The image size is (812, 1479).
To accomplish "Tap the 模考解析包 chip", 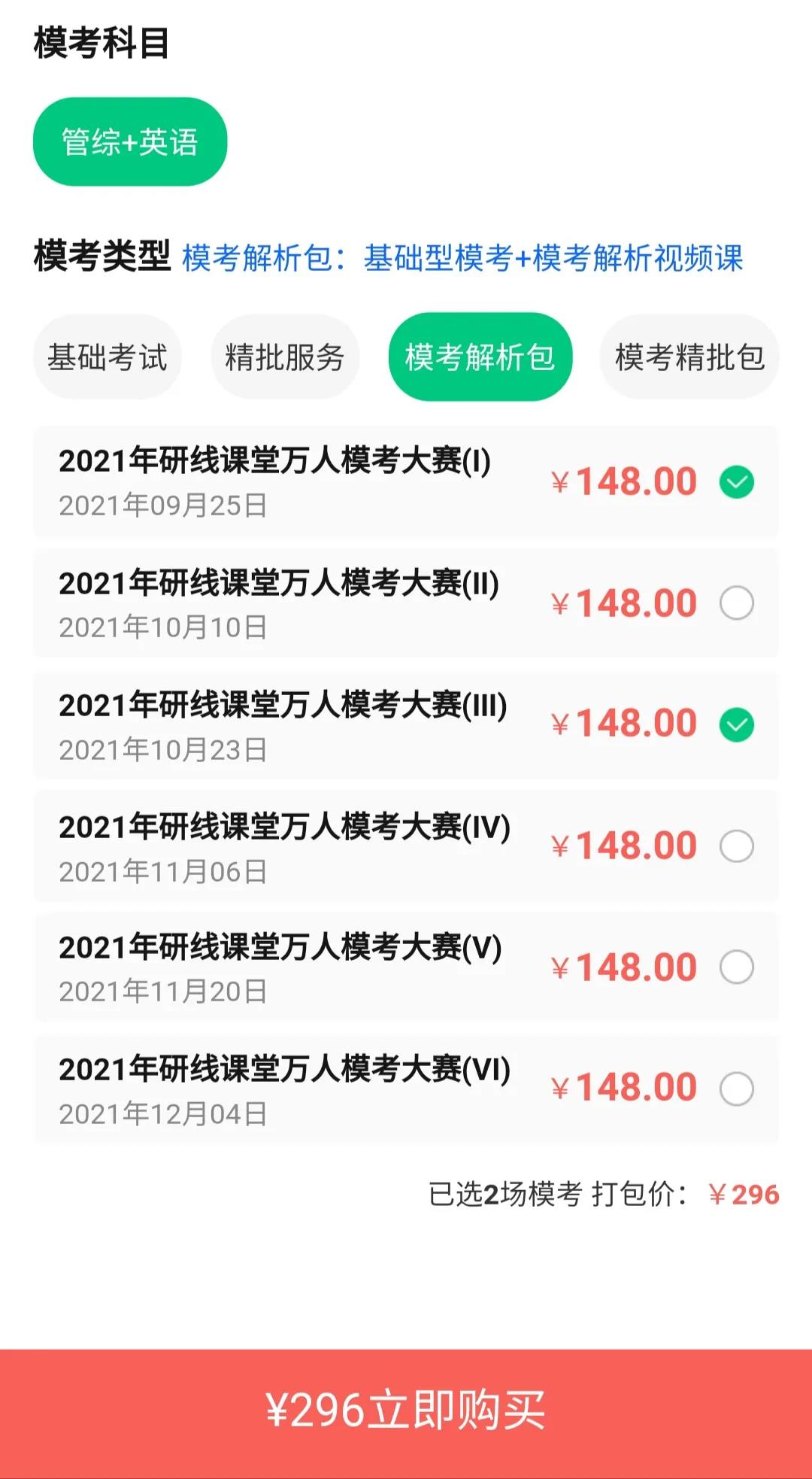I will click(480, 357).
